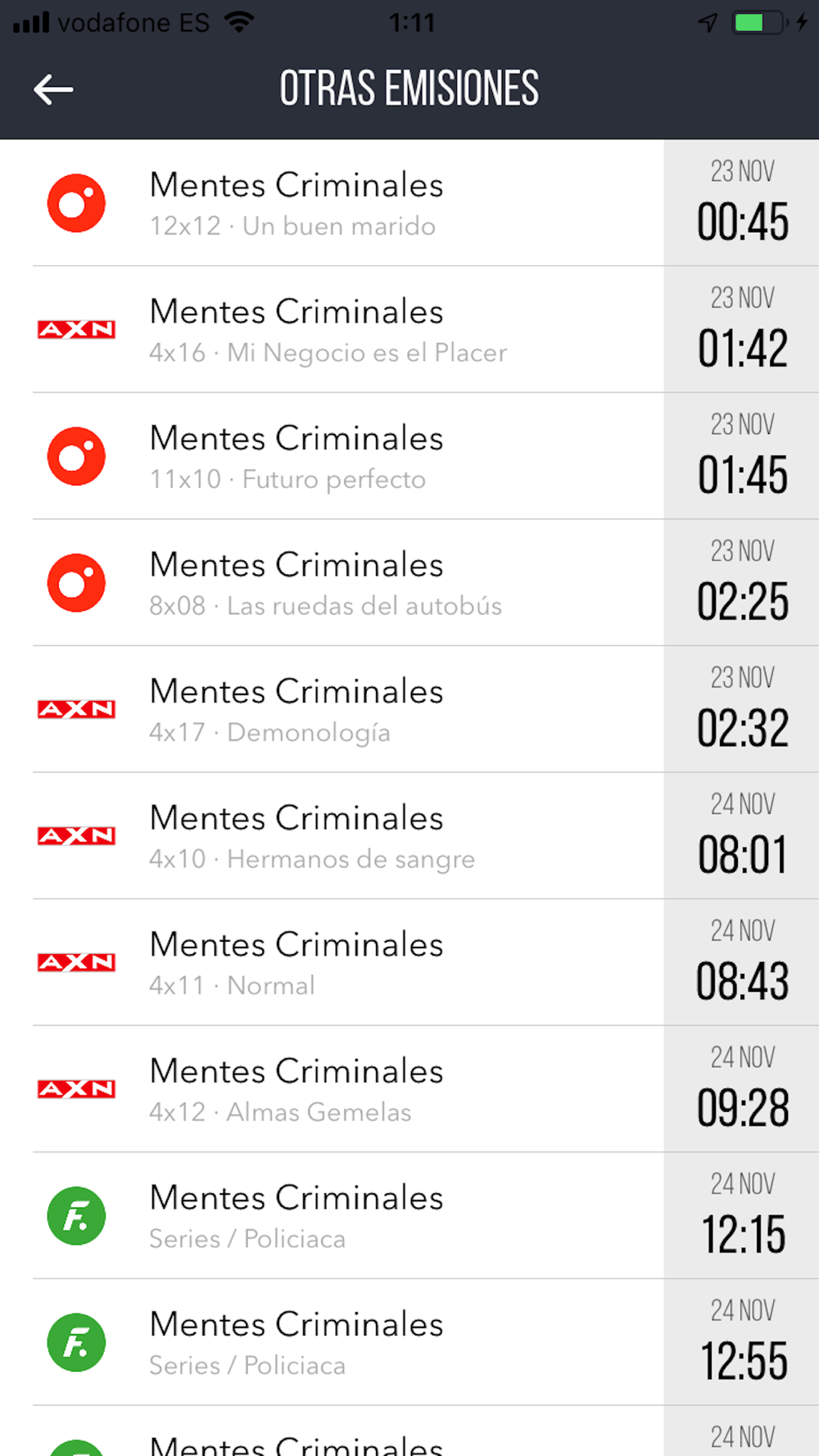This screenshot has width=819, height=1456.
Task: Open episode 12x12 Un buen marido
Action: 409,203
